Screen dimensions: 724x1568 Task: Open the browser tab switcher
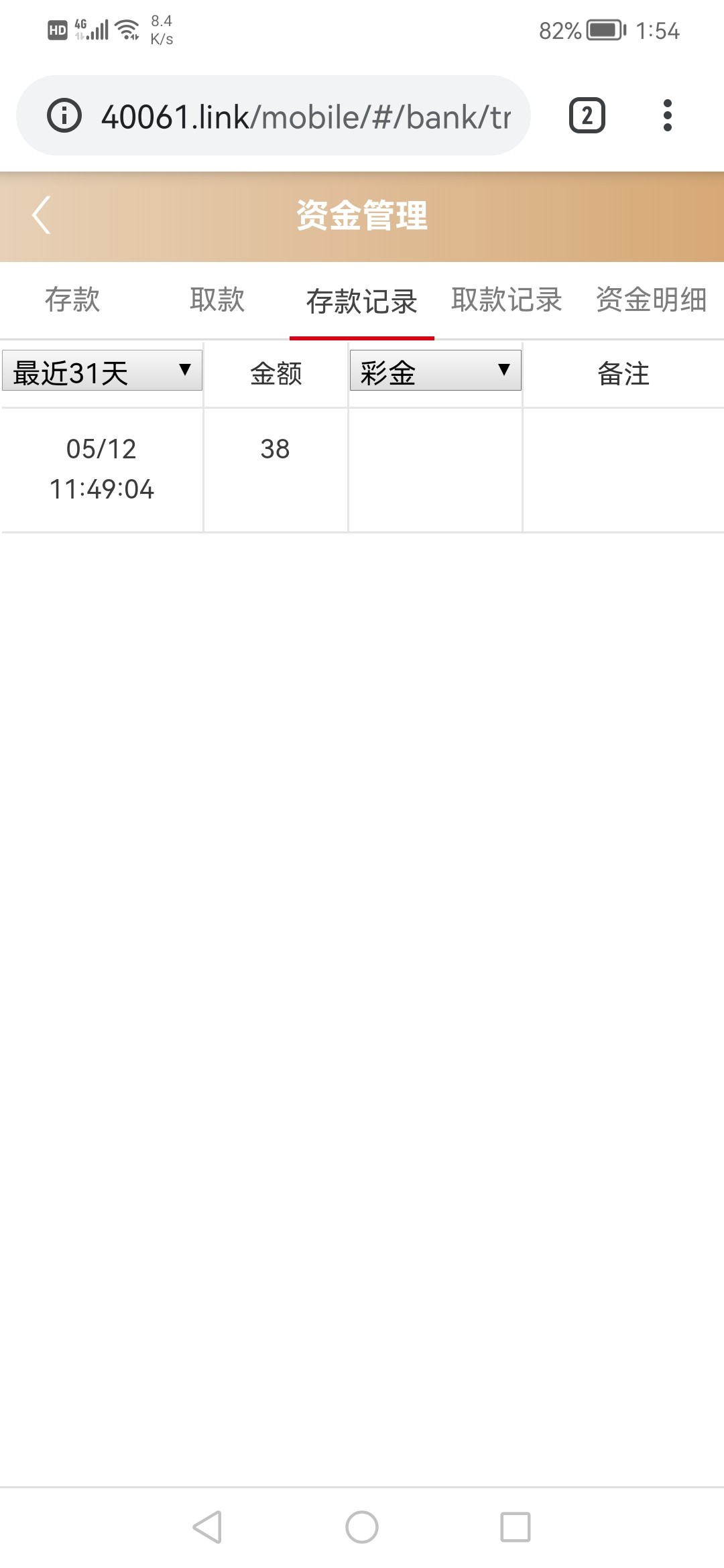[x=587, y=116]
